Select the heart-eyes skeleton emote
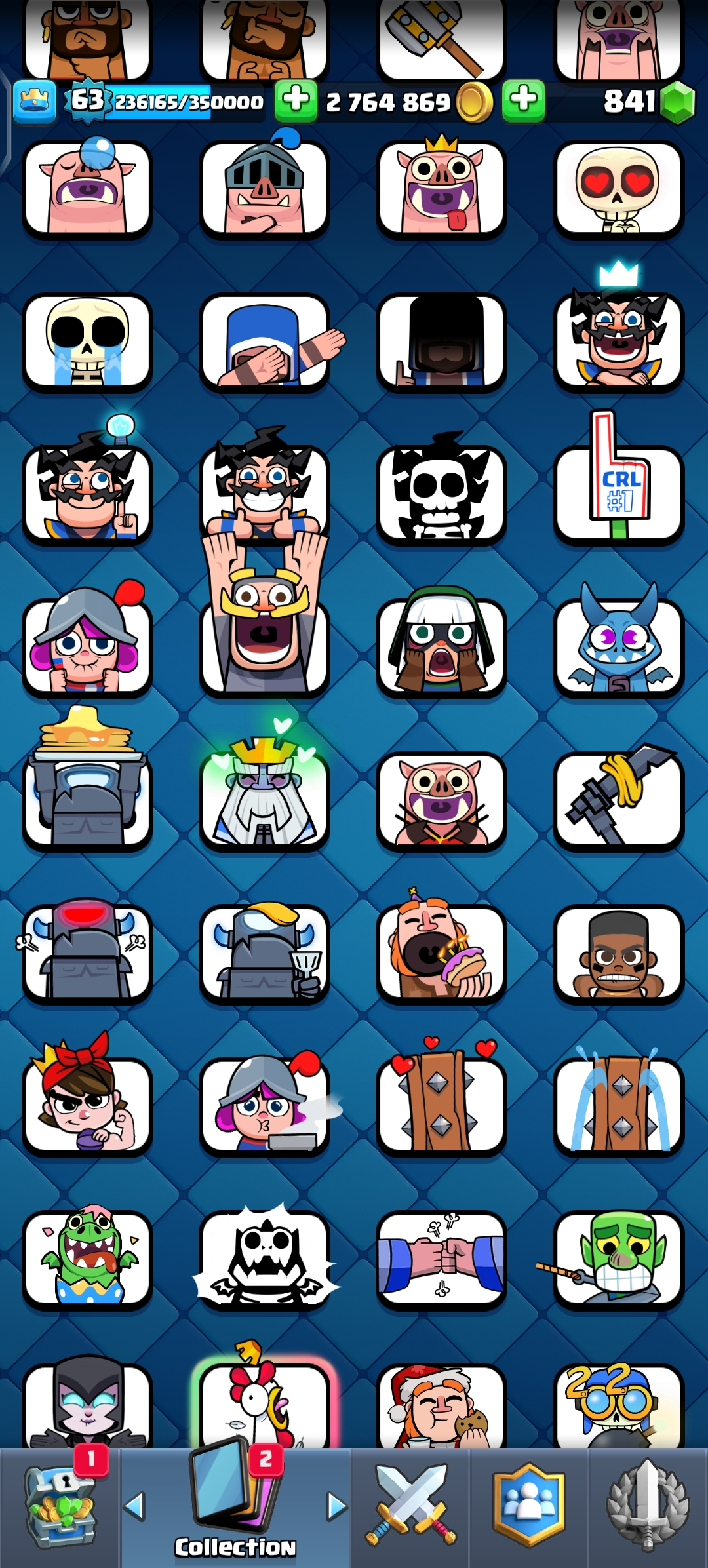Image resolution: width=708 pixels, height=1568 pixels. [x=618, y=189]
